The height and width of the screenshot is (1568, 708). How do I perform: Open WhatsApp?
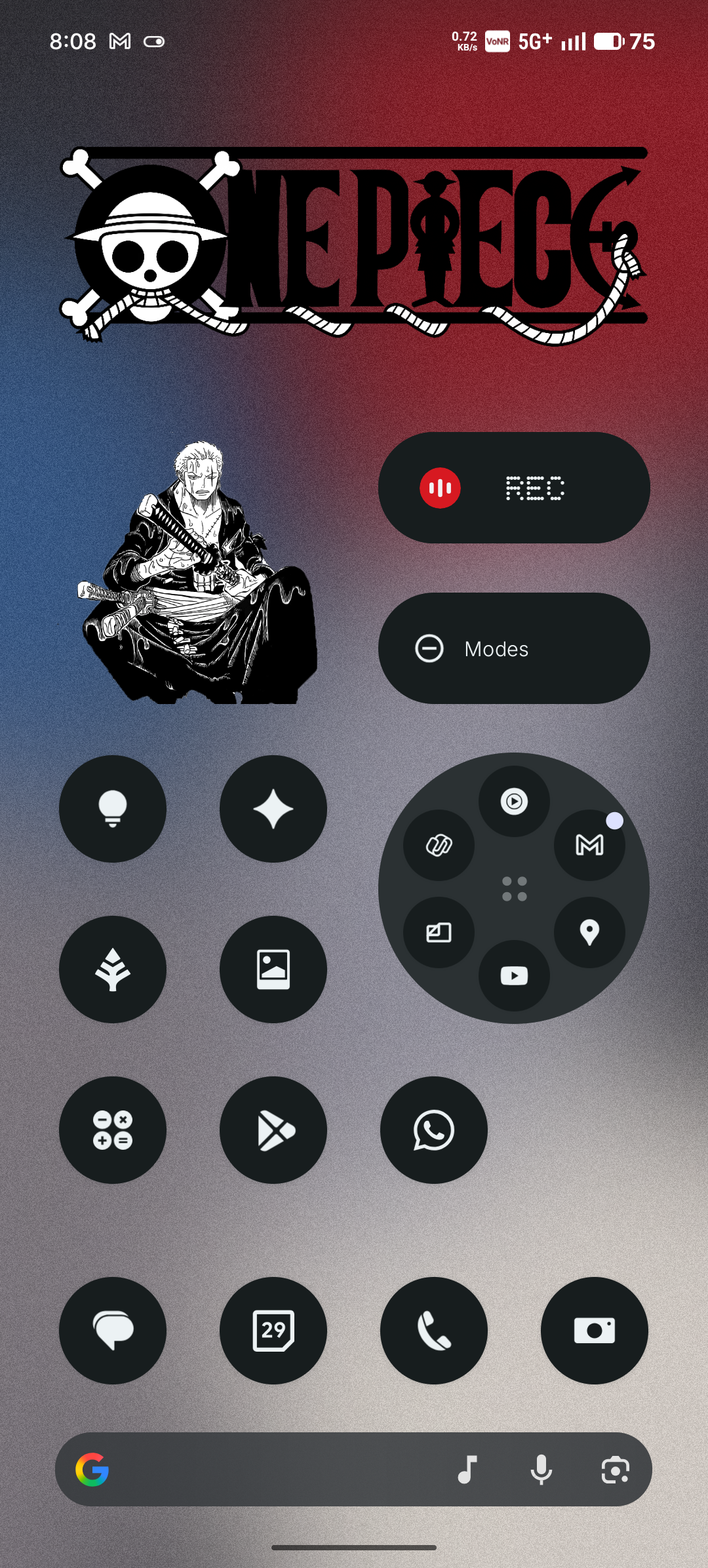(x=434, y=1130)
